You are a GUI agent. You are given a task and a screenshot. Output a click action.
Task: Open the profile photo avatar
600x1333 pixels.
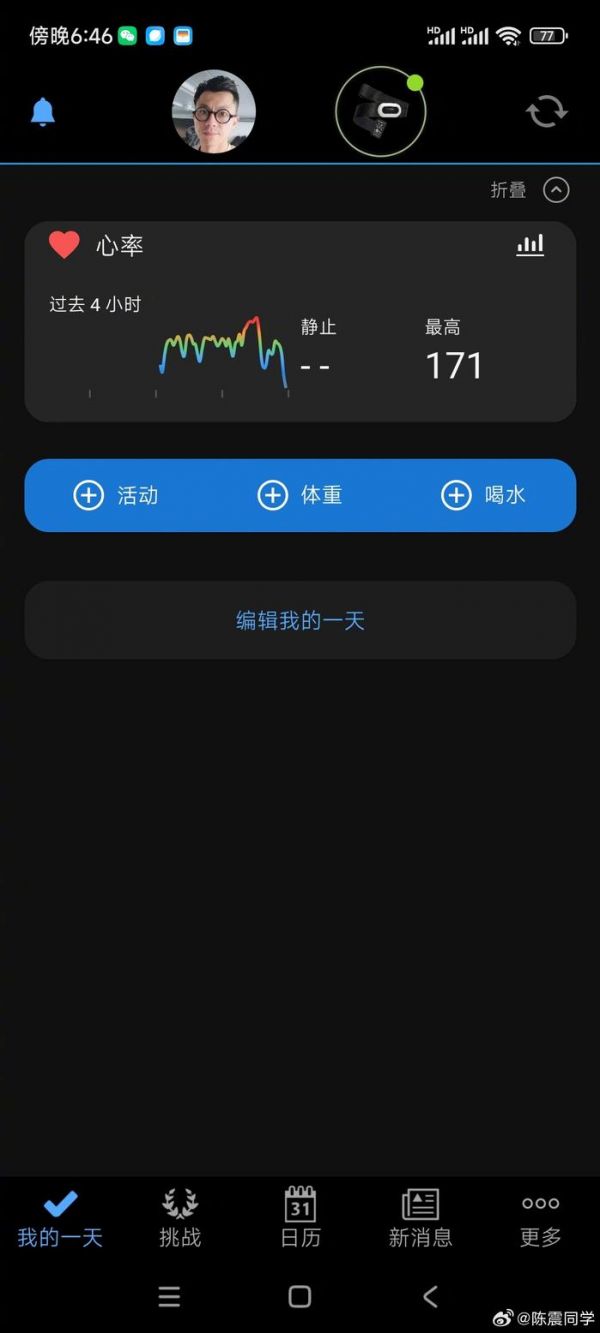[x=214, y=112]
